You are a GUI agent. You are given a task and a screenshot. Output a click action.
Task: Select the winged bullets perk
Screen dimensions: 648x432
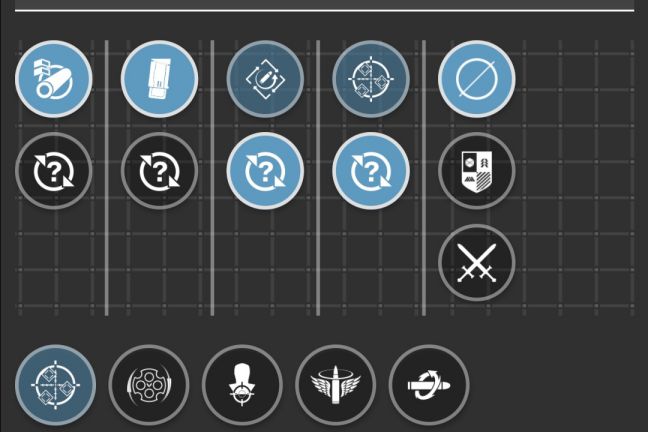336,385
